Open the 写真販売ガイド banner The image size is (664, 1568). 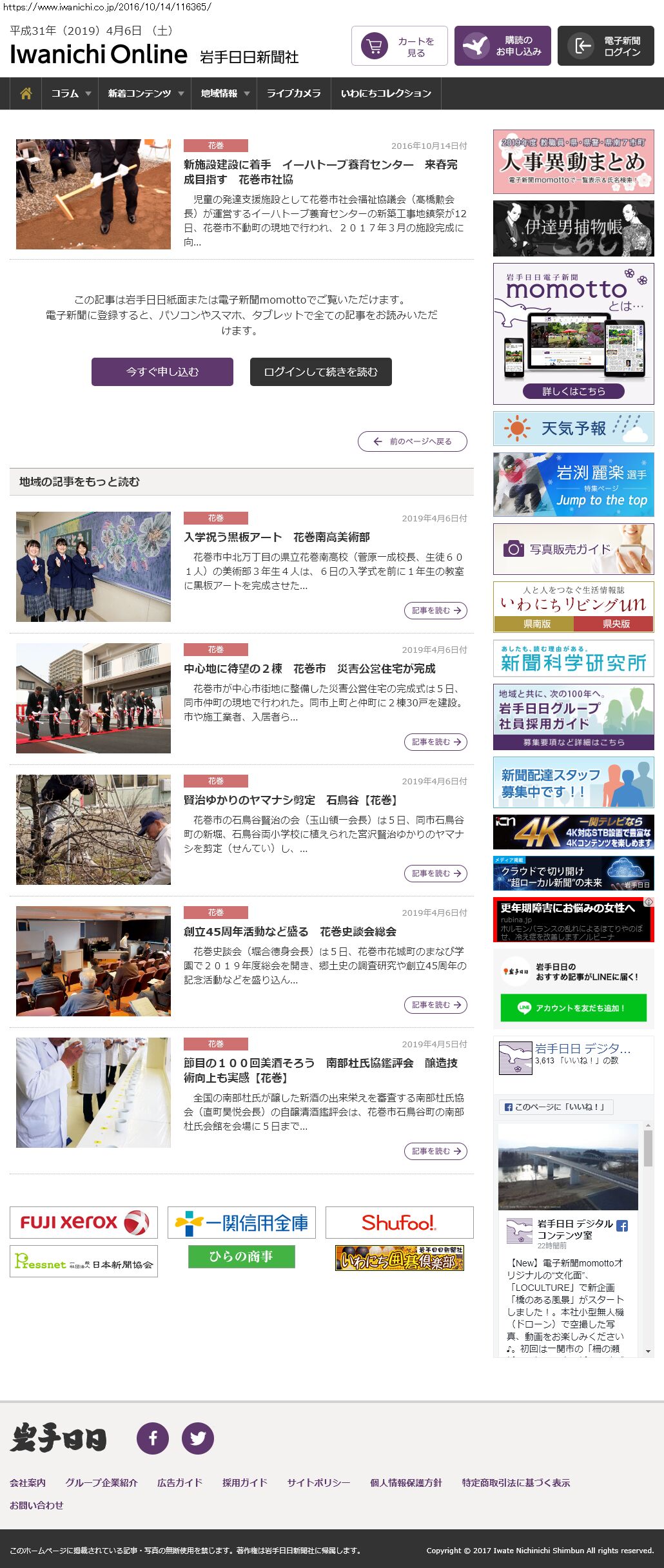tap(574, 549)
